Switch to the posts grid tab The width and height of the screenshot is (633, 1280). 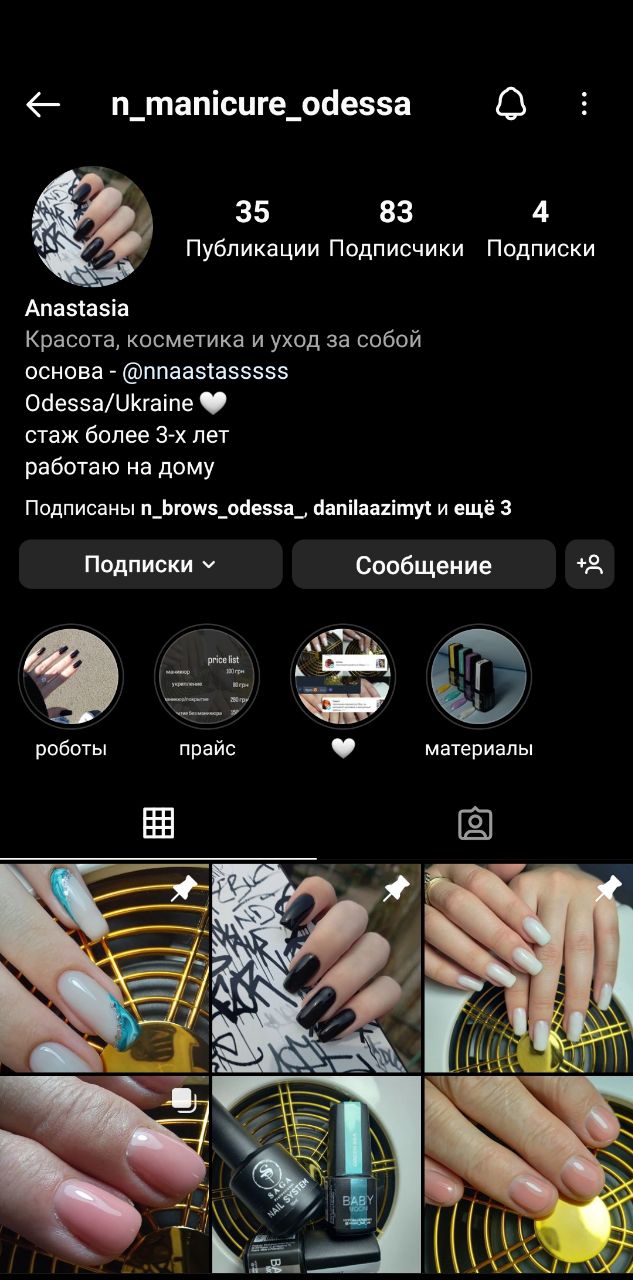pos(158,823)
